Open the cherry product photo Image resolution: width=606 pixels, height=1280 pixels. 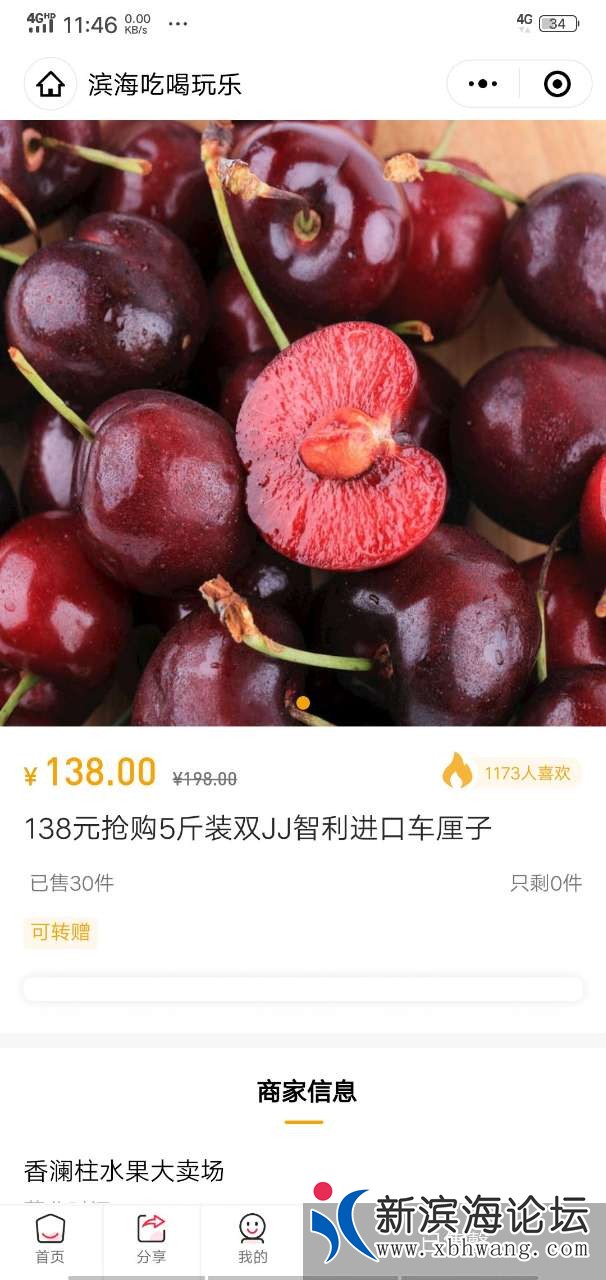pos(303,422)
